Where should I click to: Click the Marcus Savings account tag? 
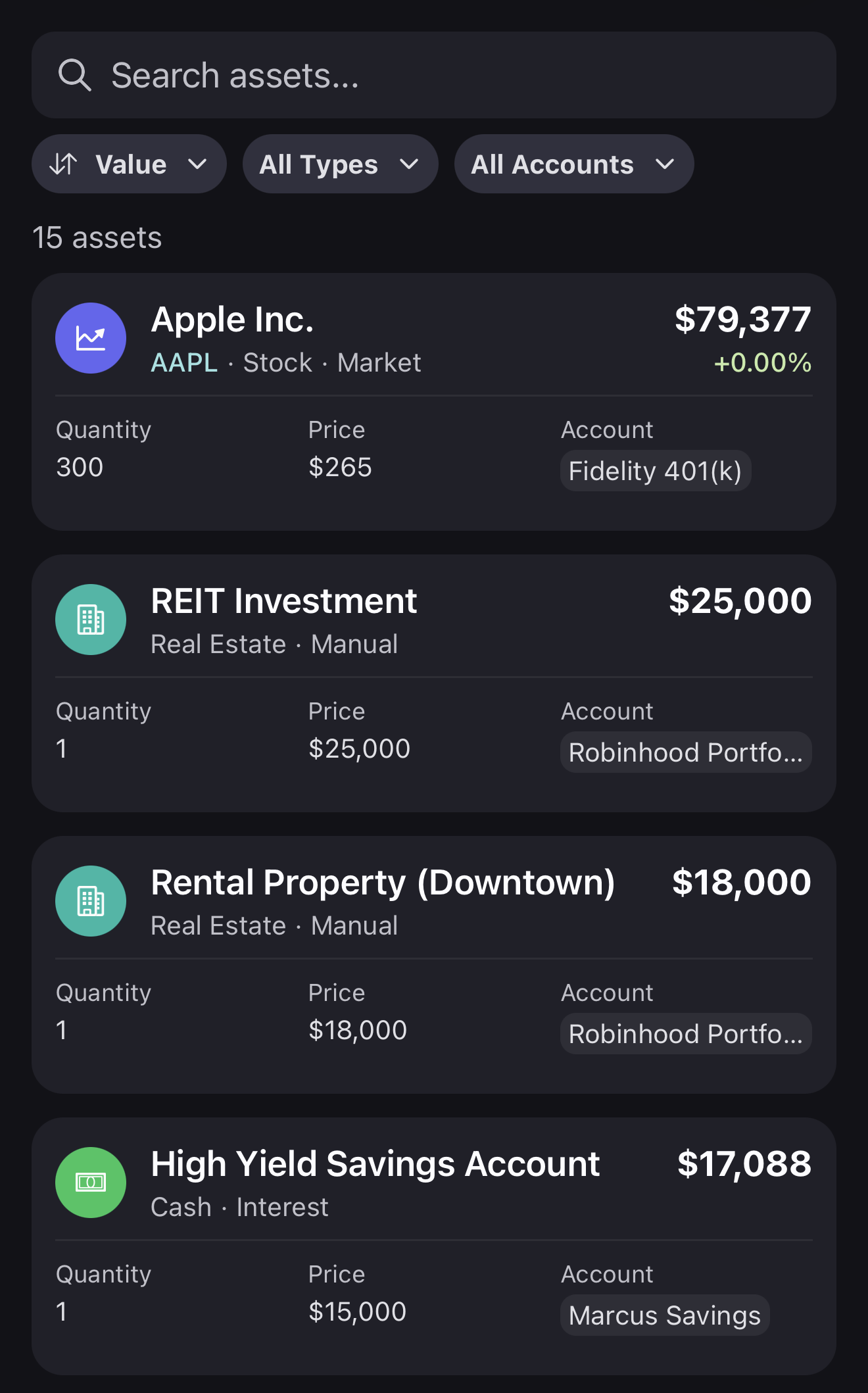pos(664,1315)
